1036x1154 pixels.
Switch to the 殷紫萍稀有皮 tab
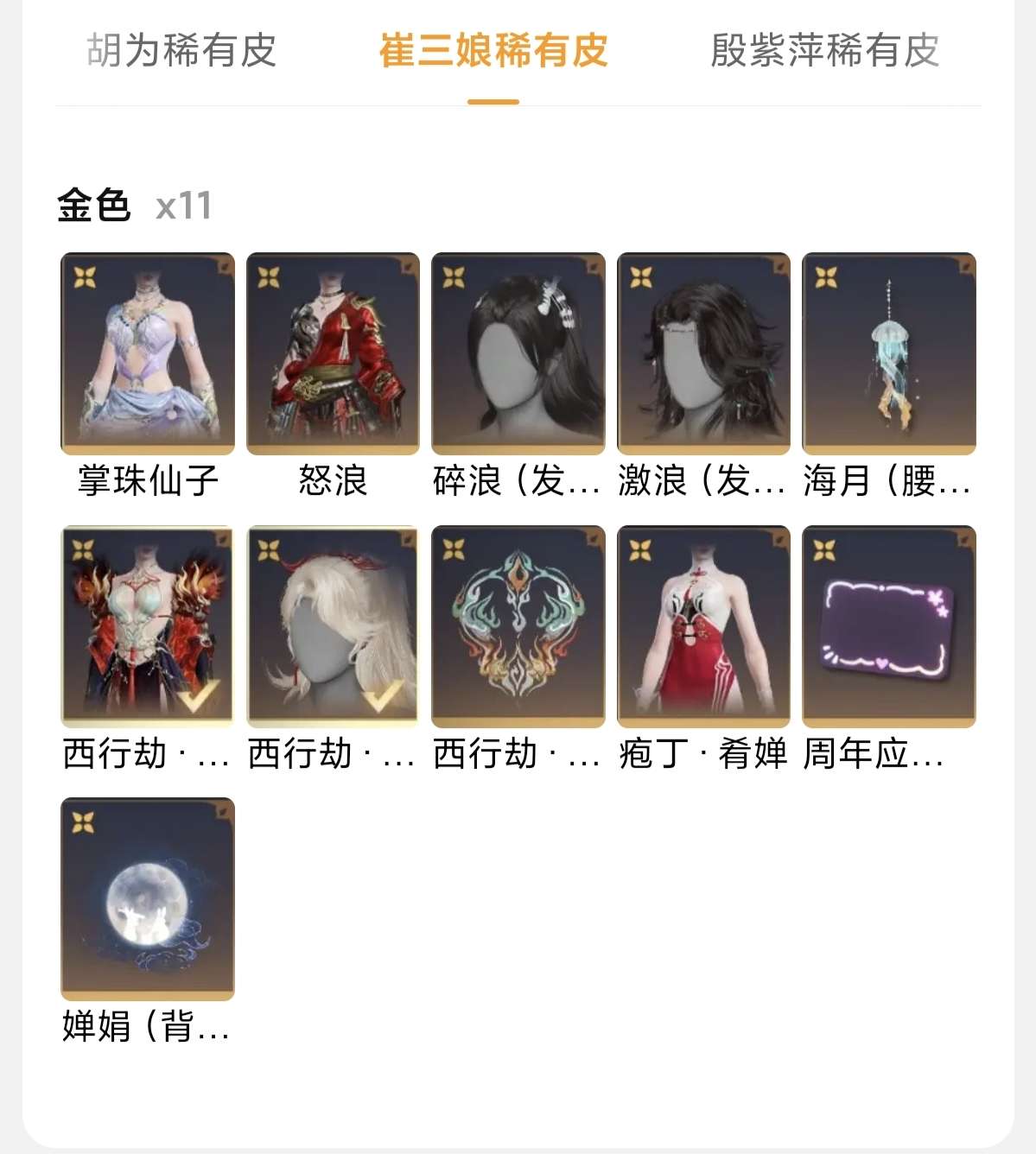tap(824, 51)
